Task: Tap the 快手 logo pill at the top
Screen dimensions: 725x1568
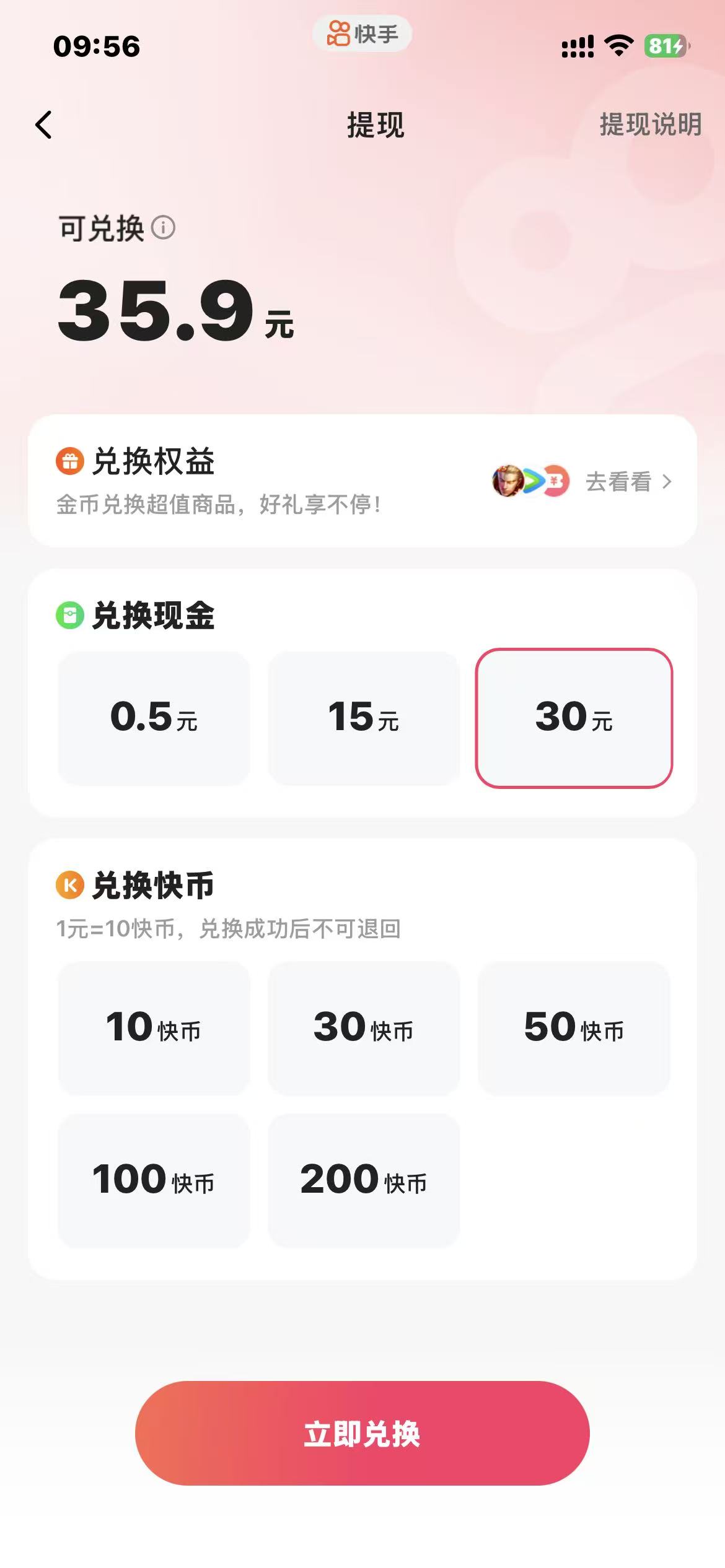Action: click(362, 35)
